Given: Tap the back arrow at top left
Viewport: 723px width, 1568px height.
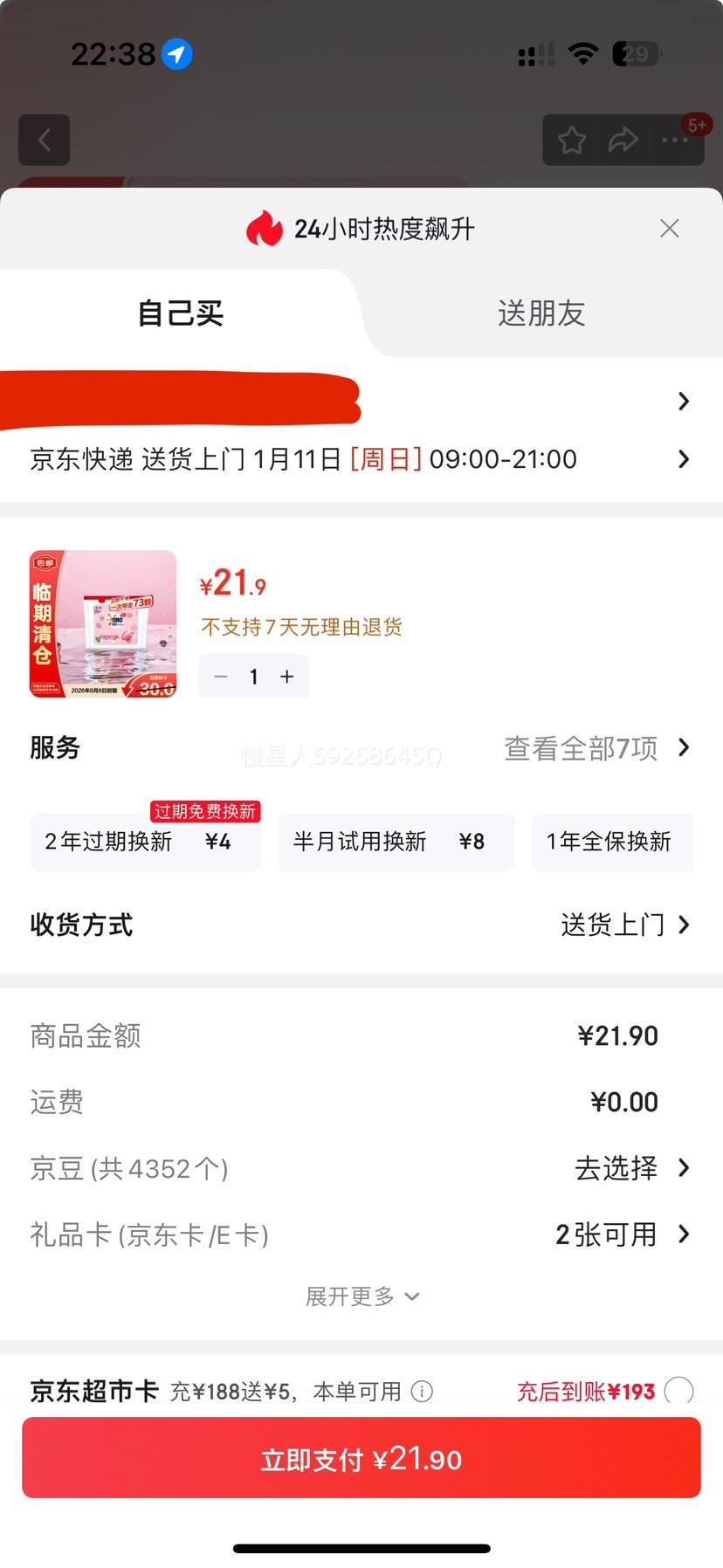Looking at the screenshot, I should (44, 140).
